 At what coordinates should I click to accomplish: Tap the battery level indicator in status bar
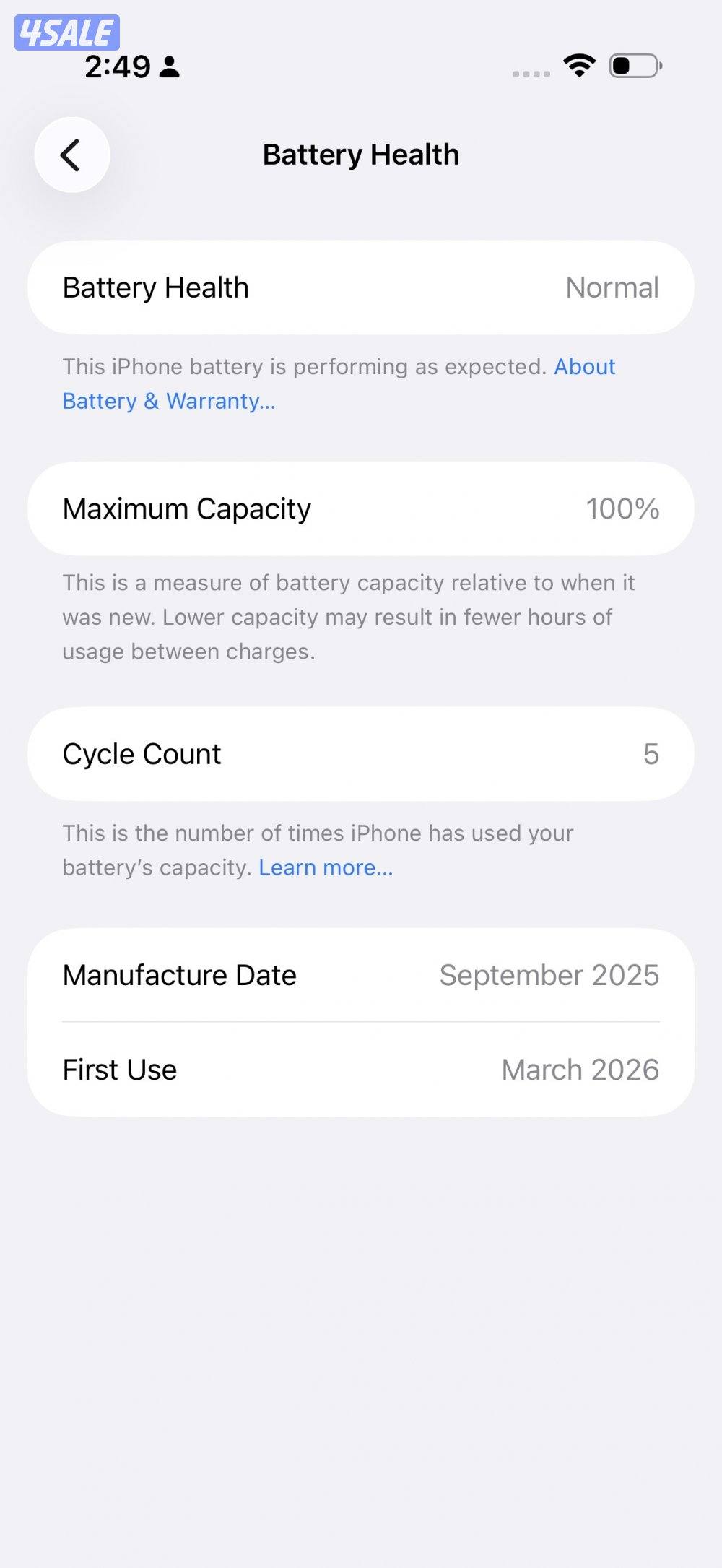click(634, 66)
